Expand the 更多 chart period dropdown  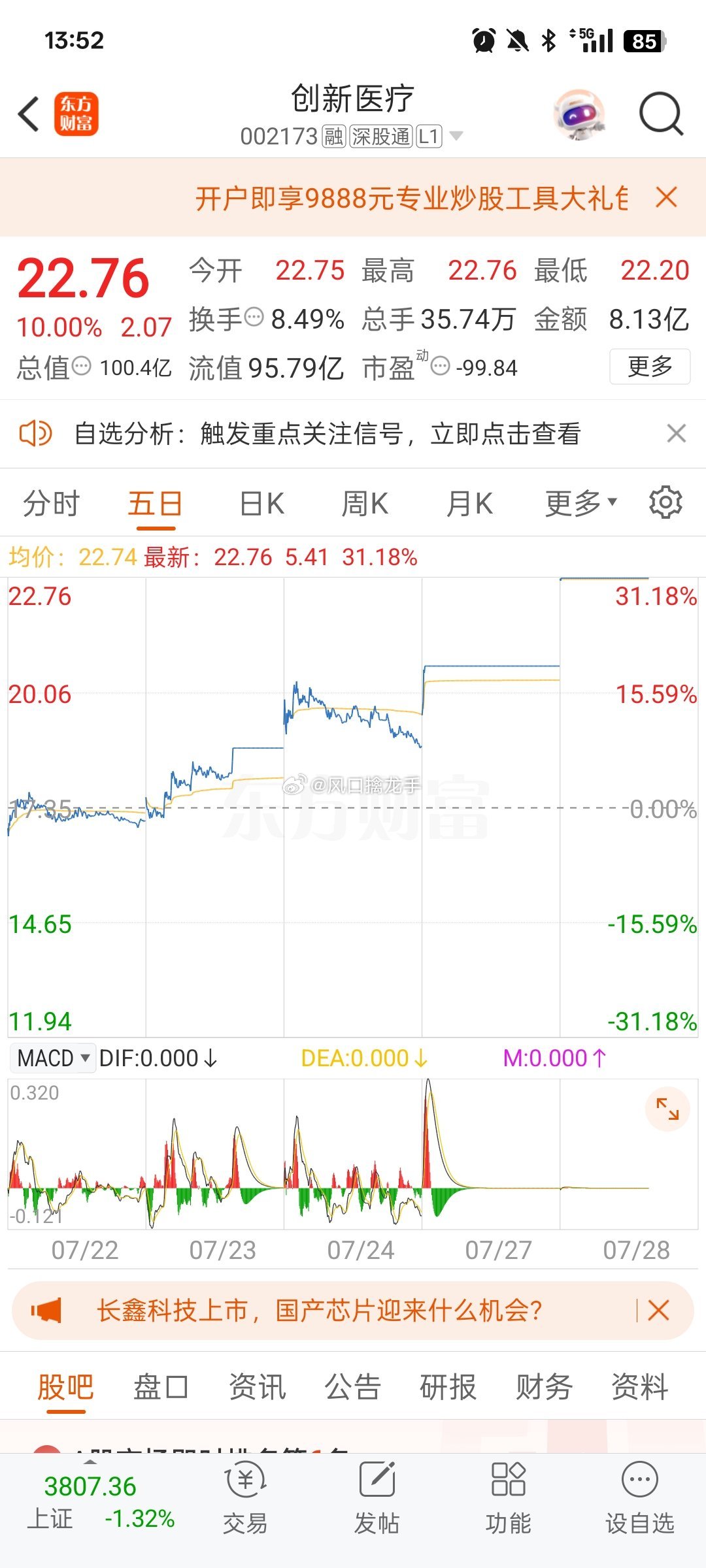click(x=581, y=504)
